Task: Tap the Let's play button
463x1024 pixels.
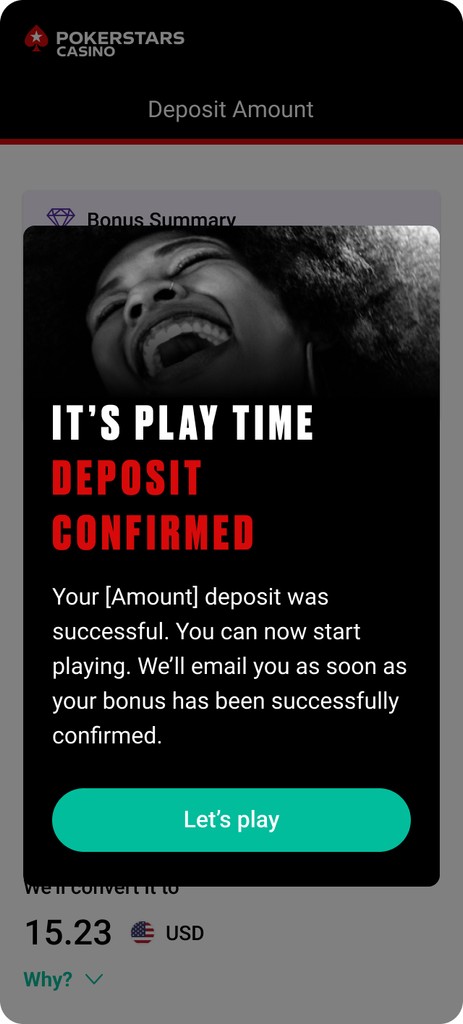Action: click(x=231, y=820)
